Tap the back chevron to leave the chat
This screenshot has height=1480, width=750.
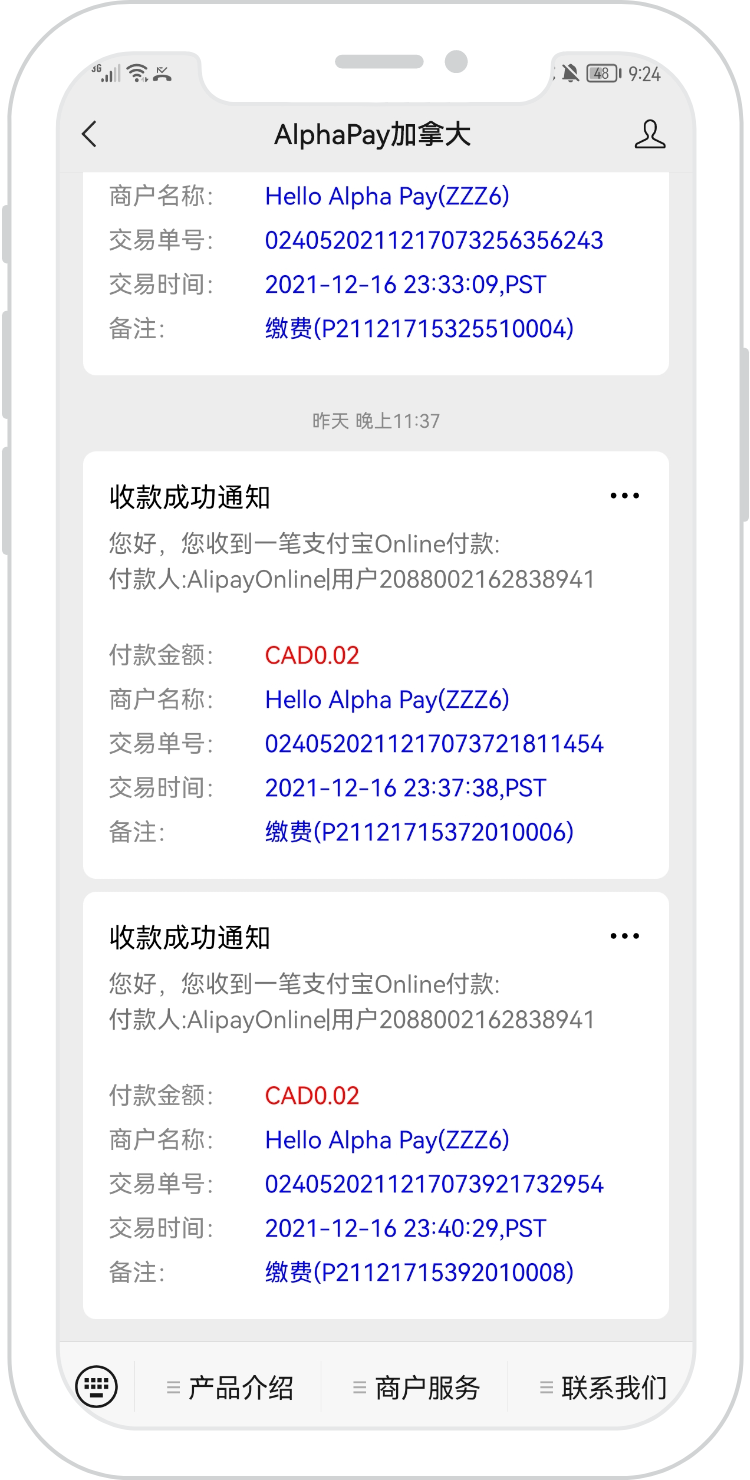click(89, 135)
